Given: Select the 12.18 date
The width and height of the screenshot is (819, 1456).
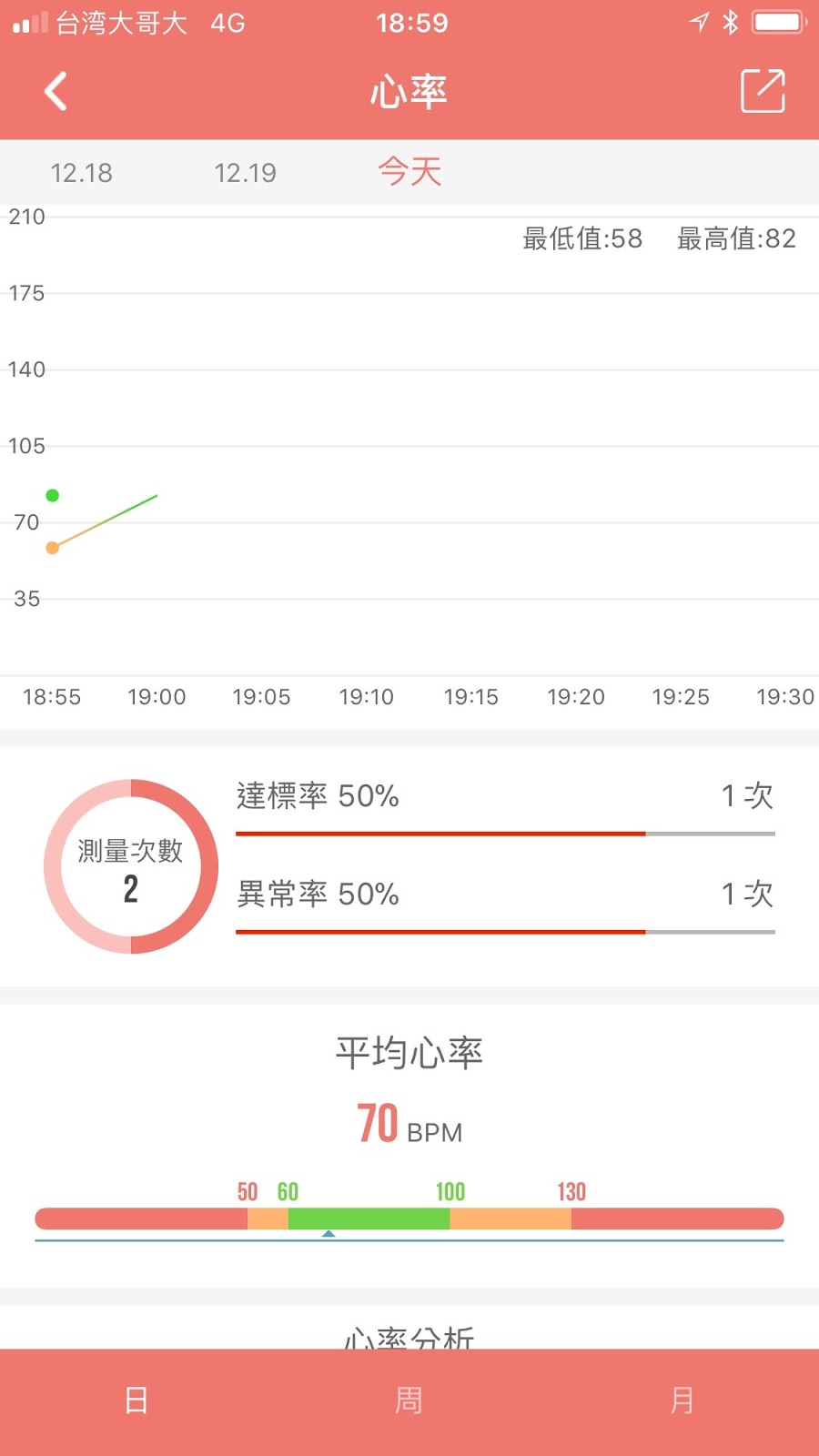Looking at the screenshot, I should pos(82,173).
